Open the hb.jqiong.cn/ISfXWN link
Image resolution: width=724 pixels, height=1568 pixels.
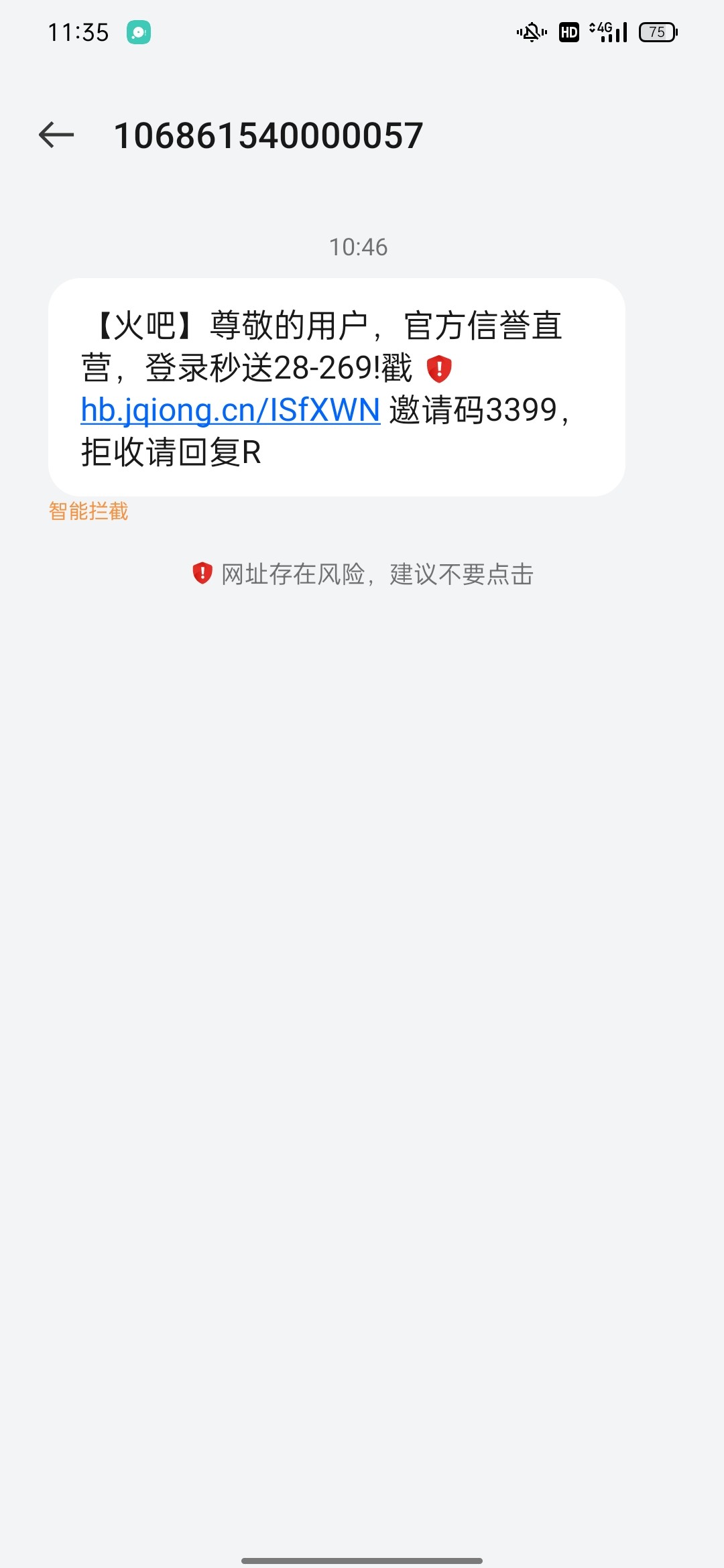(231, 410)
